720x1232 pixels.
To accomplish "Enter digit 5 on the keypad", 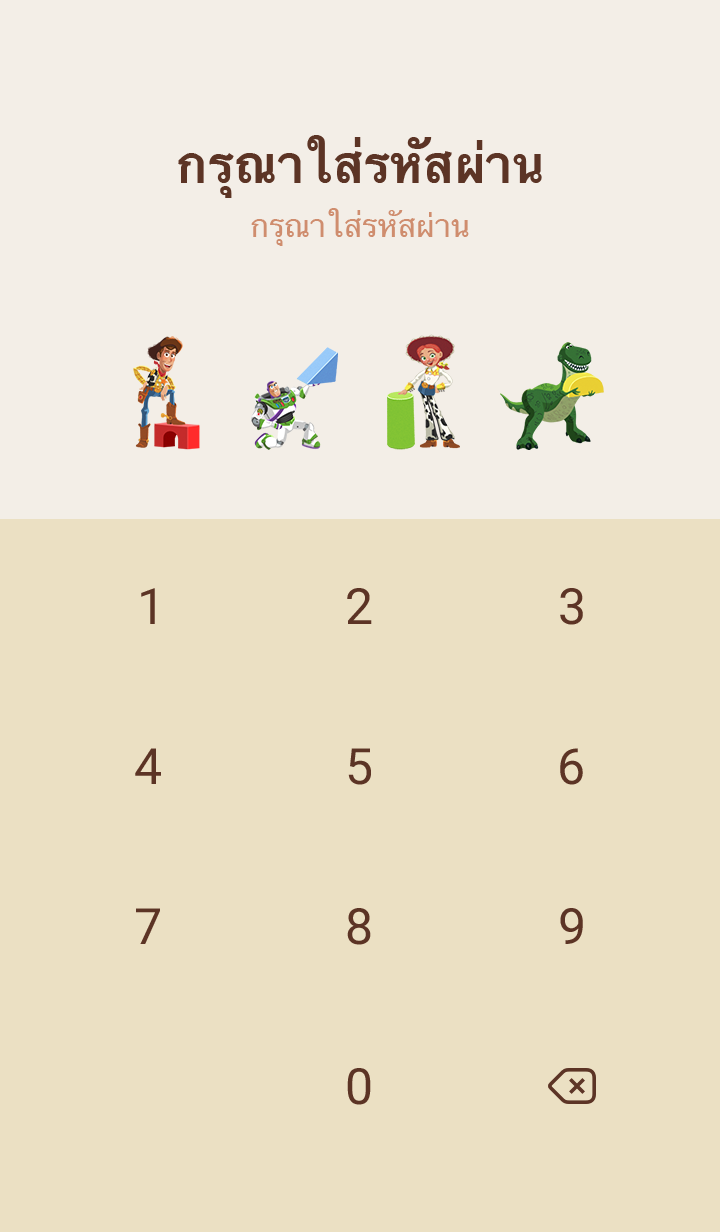I will tap(359, 767).
